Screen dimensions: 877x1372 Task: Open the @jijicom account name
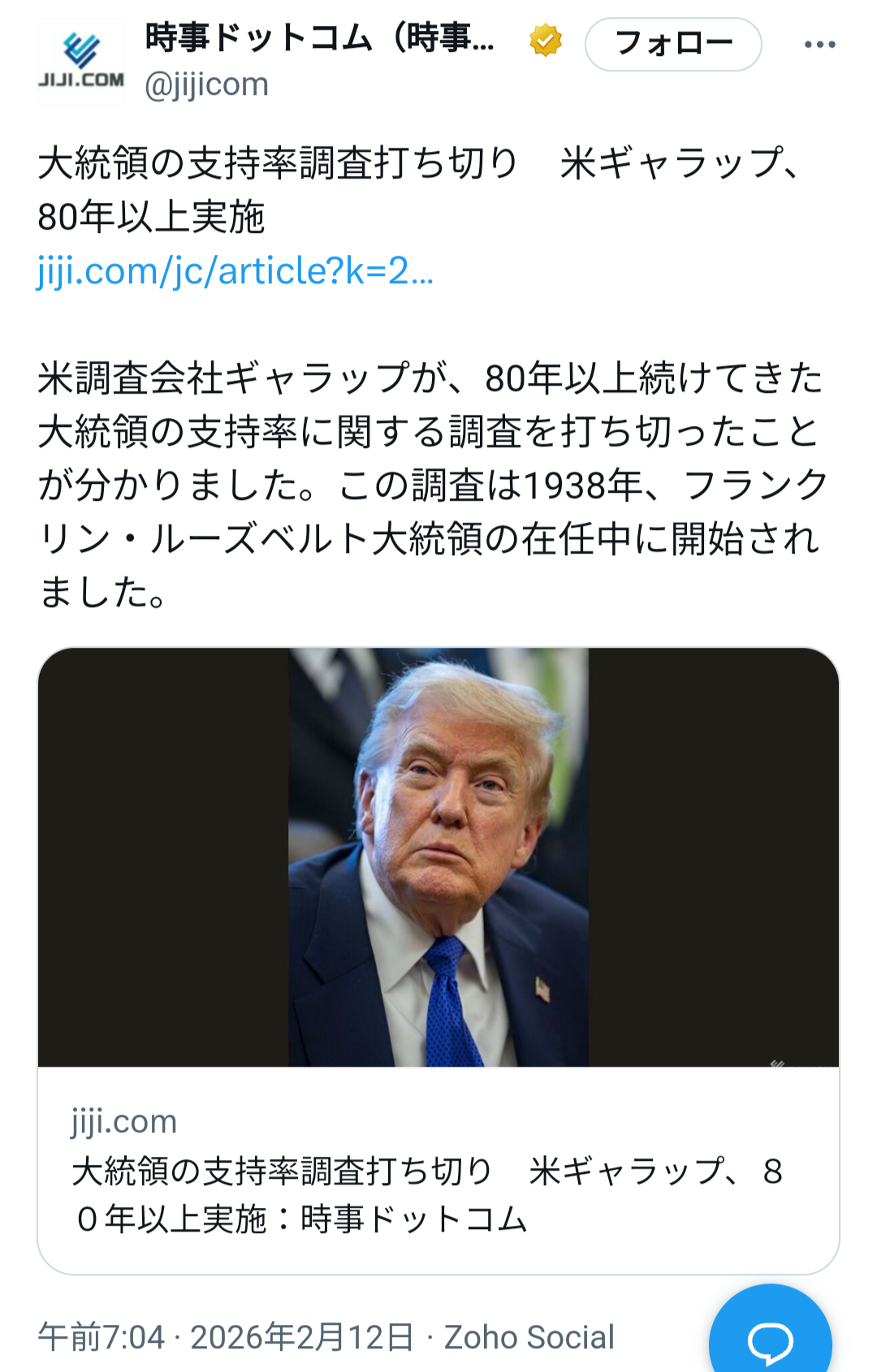[320, 38]
